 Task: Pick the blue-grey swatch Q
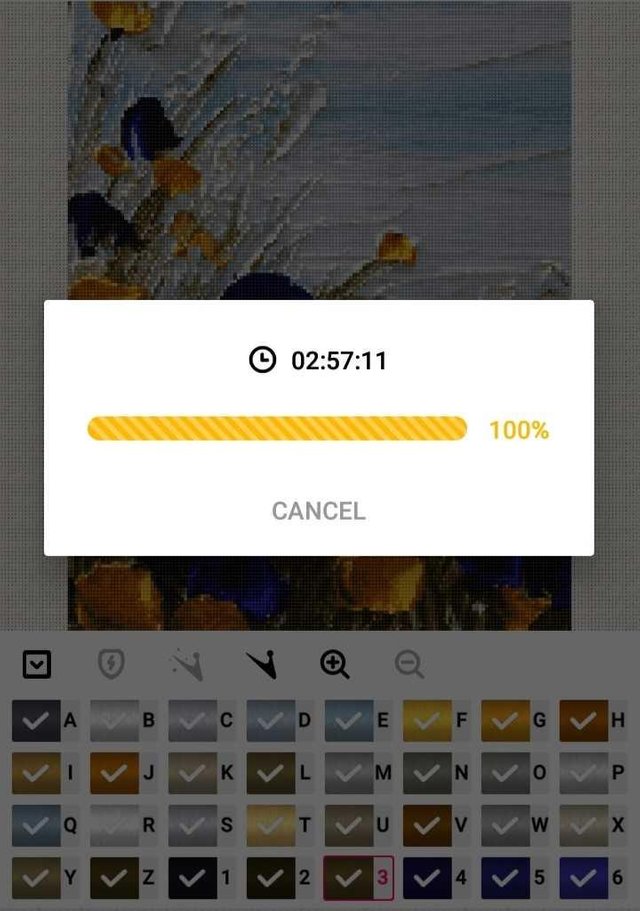pos(36,826)
